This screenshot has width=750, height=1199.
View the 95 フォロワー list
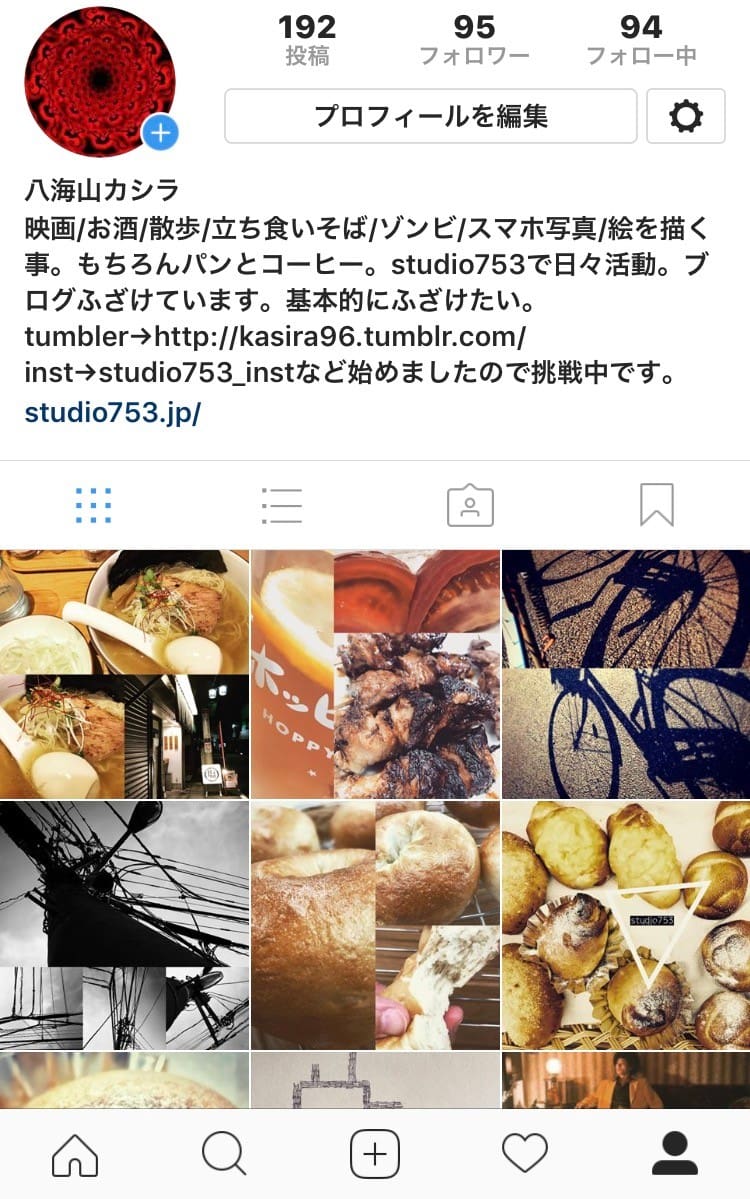(474, 40)
